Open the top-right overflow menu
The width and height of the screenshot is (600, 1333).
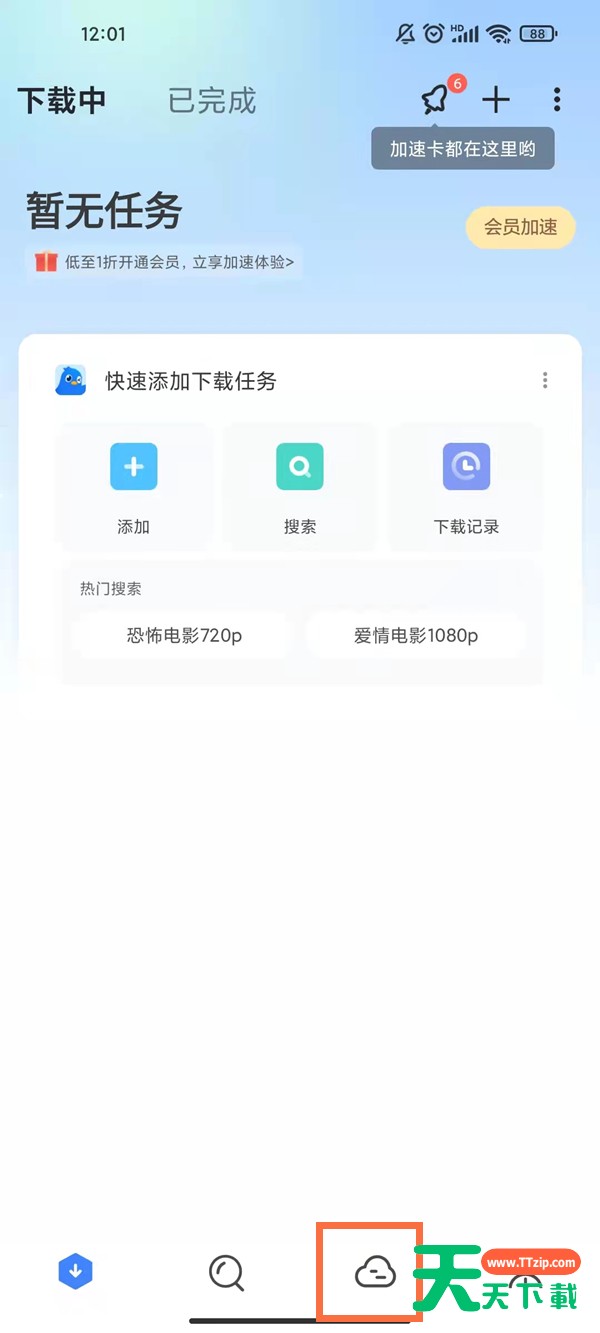click(x=557, y=99)
